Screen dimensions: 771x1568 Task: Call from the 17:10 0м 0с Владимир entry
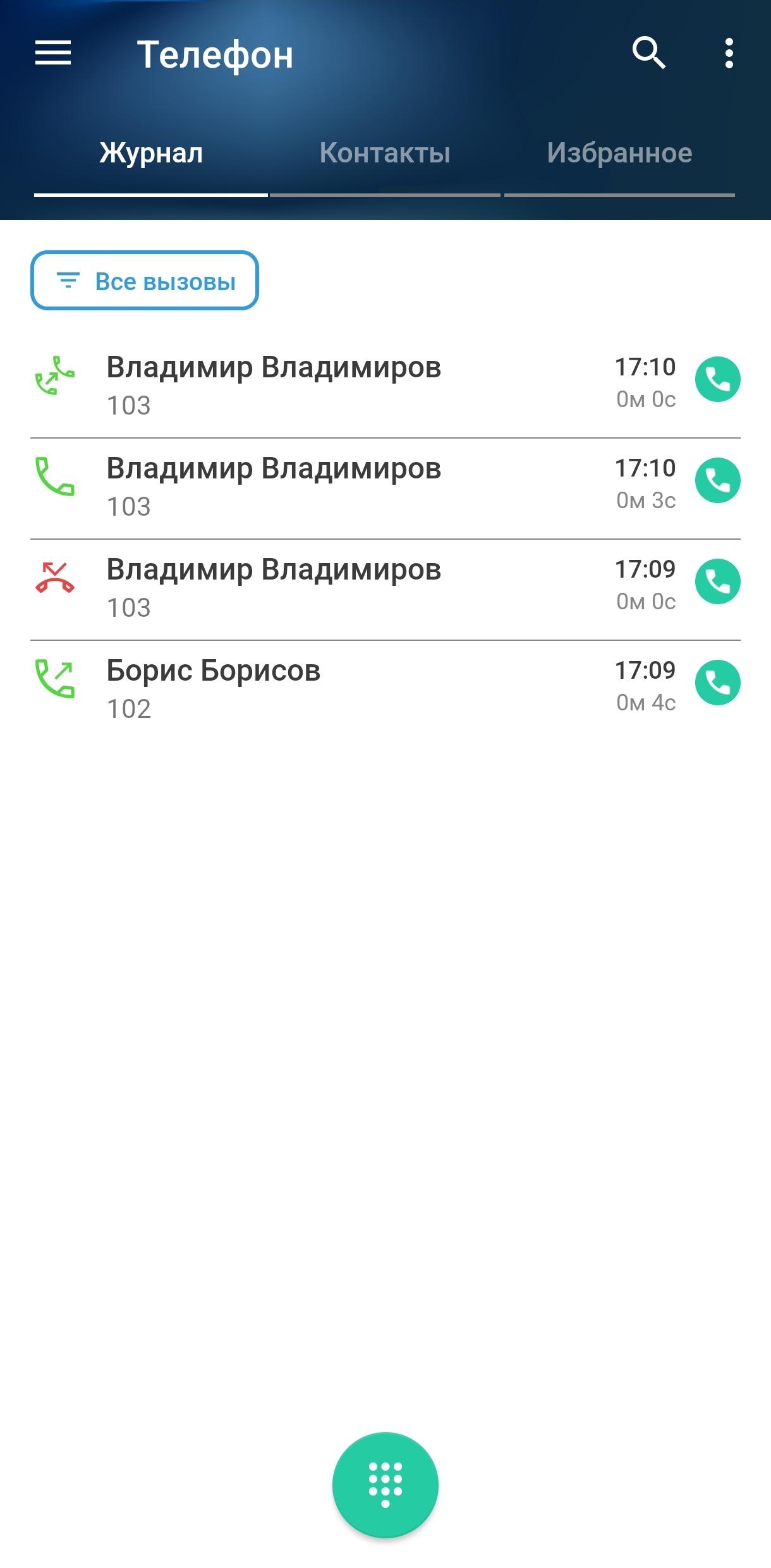(717, 379)
